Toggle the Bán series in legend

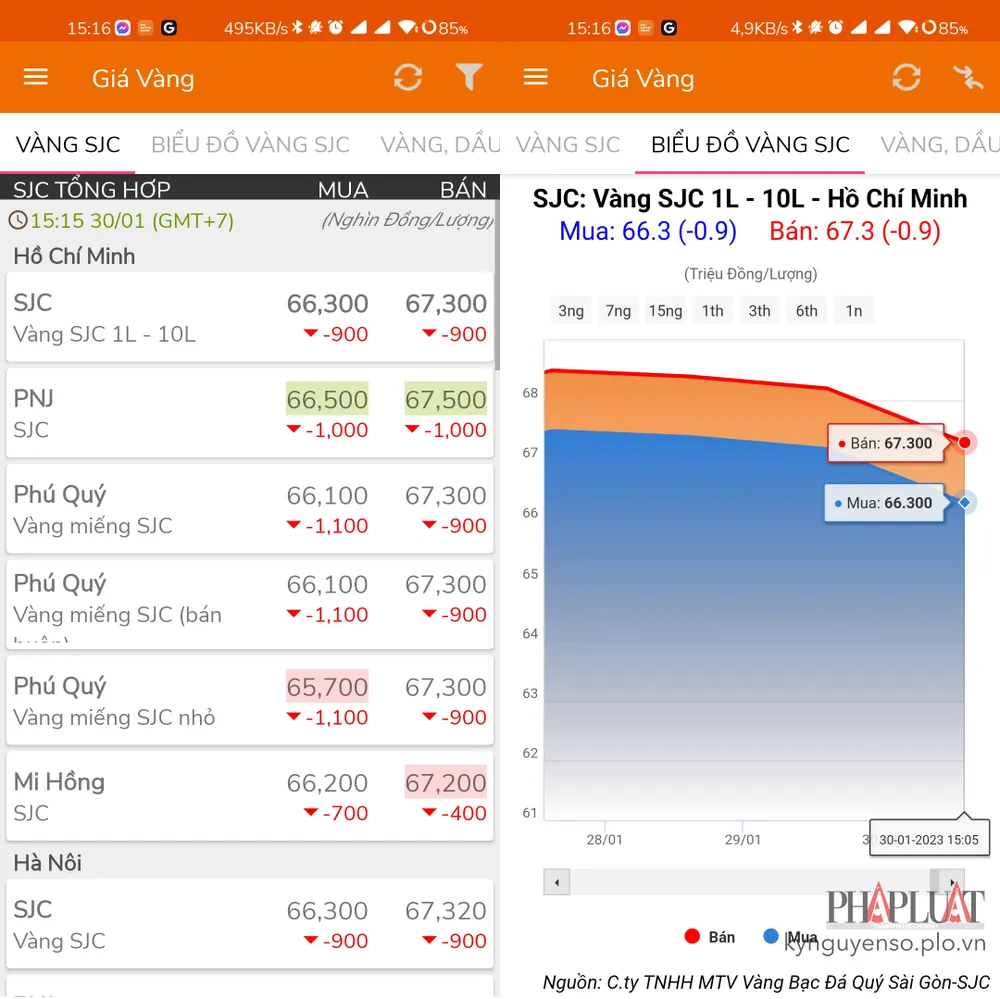point(710,937)
